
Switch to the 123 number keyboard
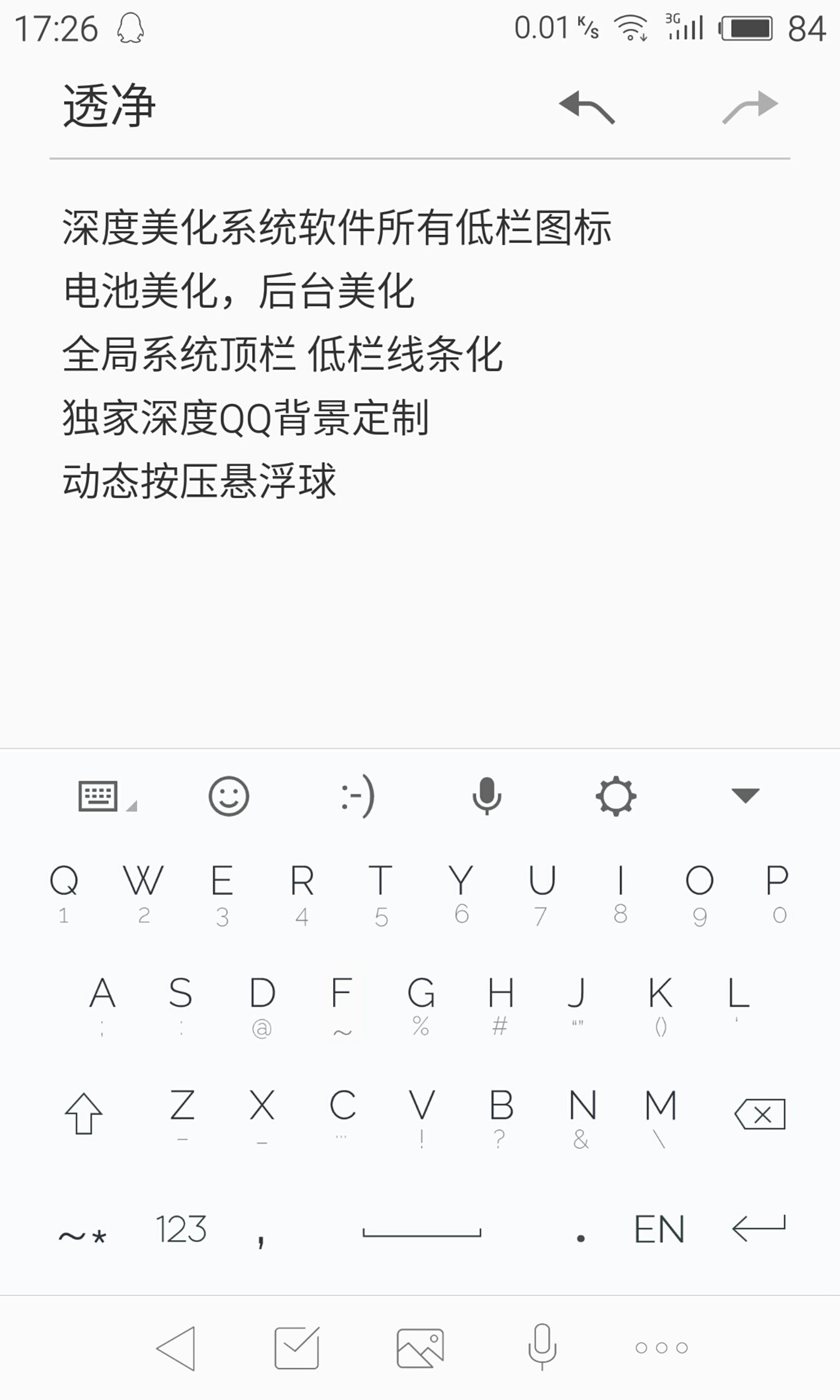pos(181,1229)
